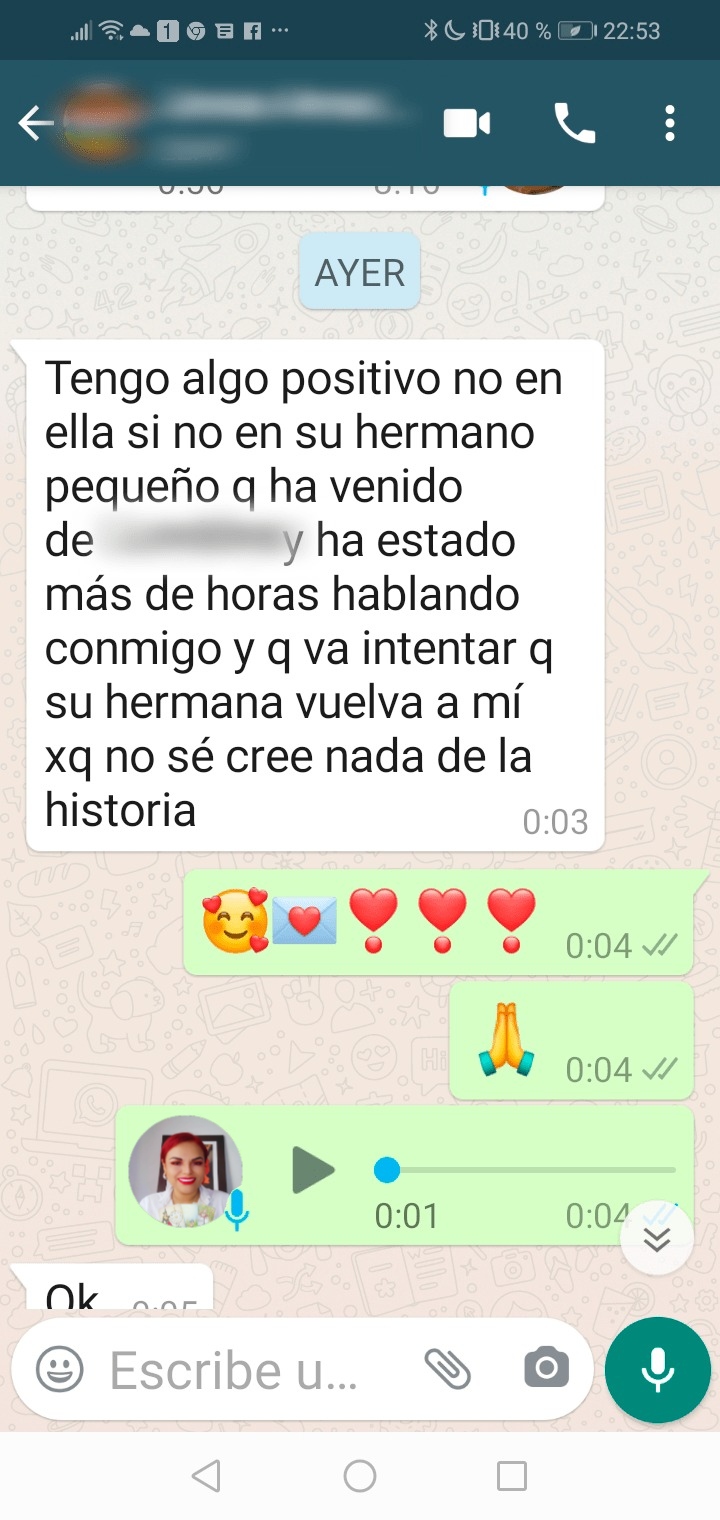The height and width of the screenshot is (1520, 720).
Task: Start a video call
Action: tap(467, 124)
